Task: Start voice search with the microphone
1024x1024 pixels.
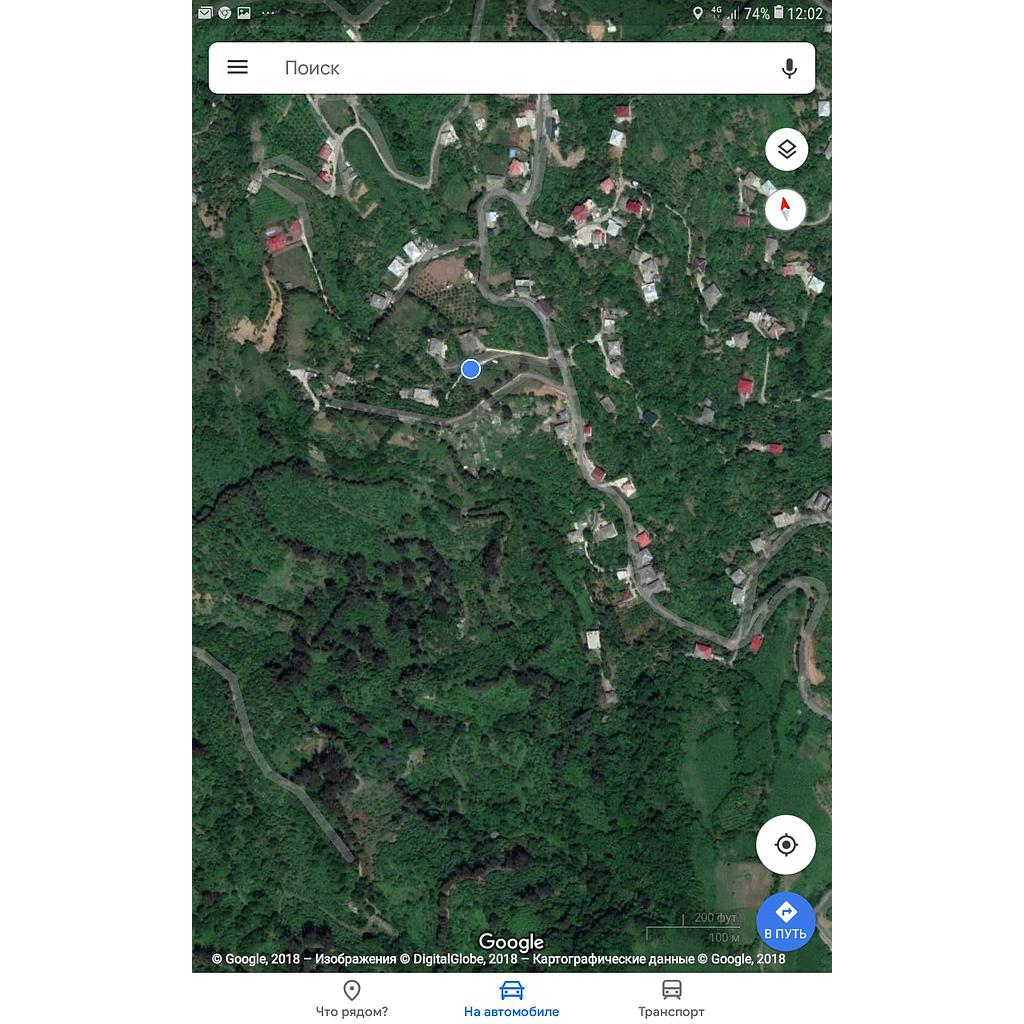Action: coord(789,68)
